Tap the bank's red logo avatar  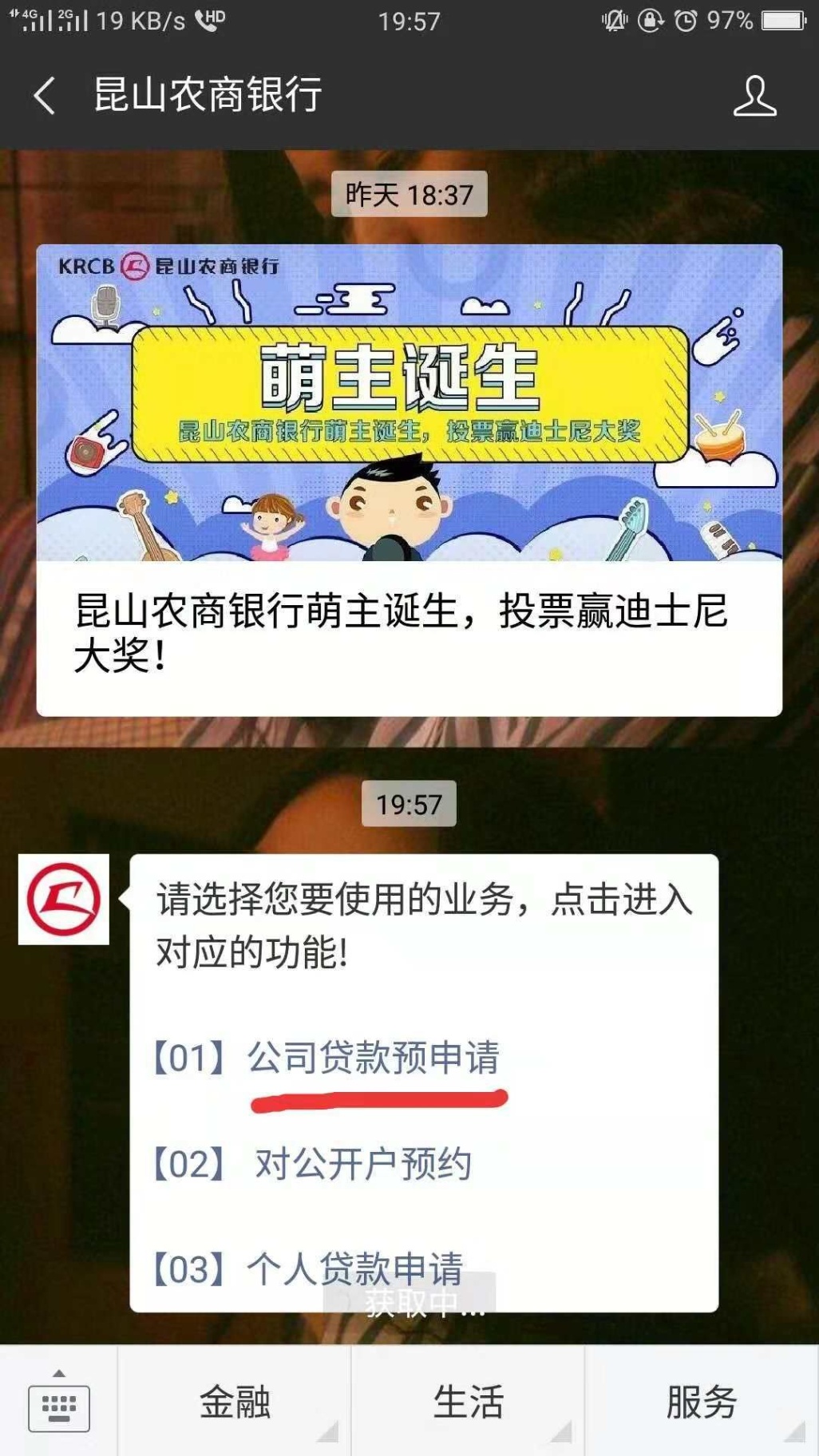64,900
